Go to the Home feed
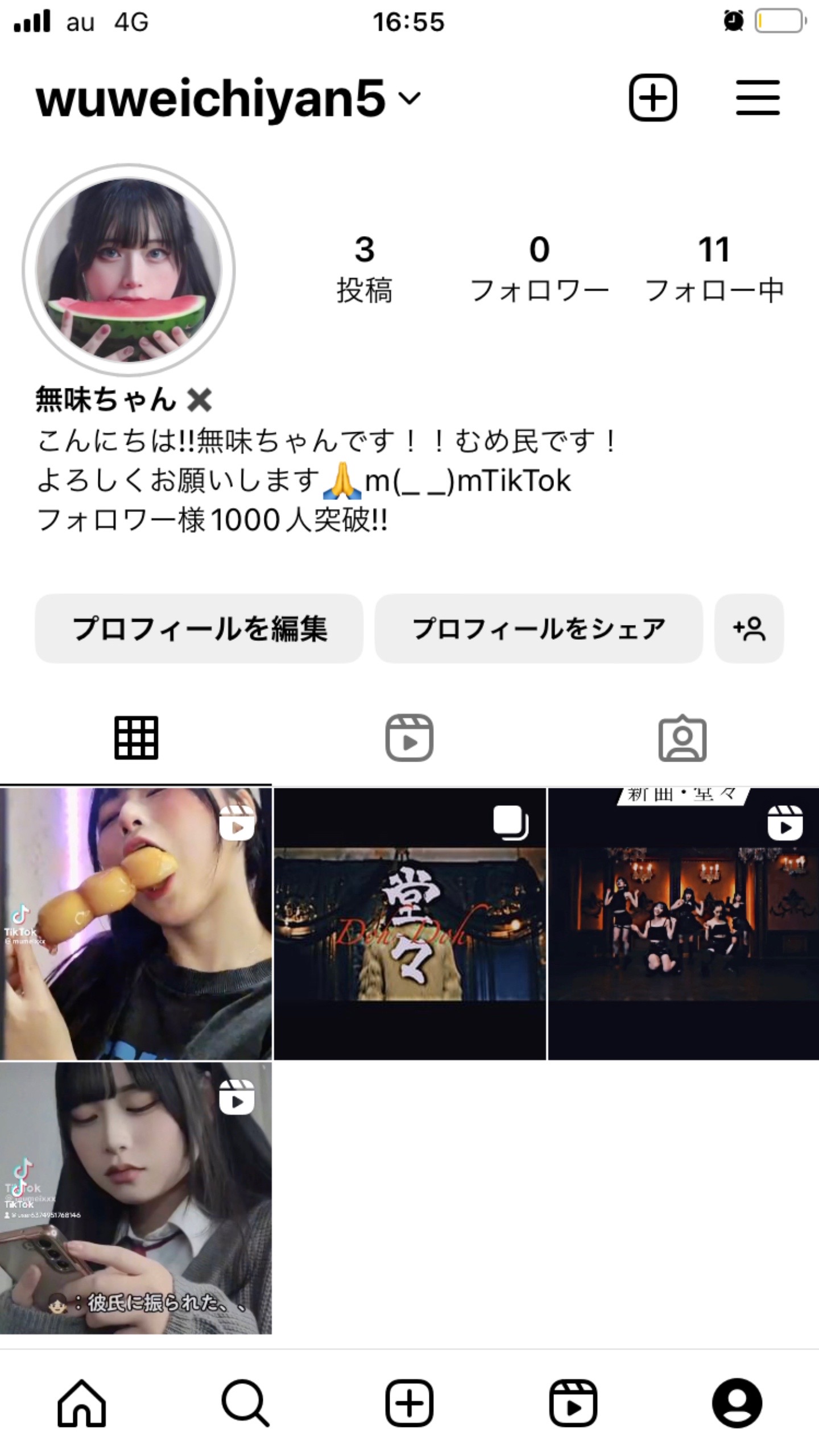Viewport: 819px width, 1456px height. (x=82, y=1403)
